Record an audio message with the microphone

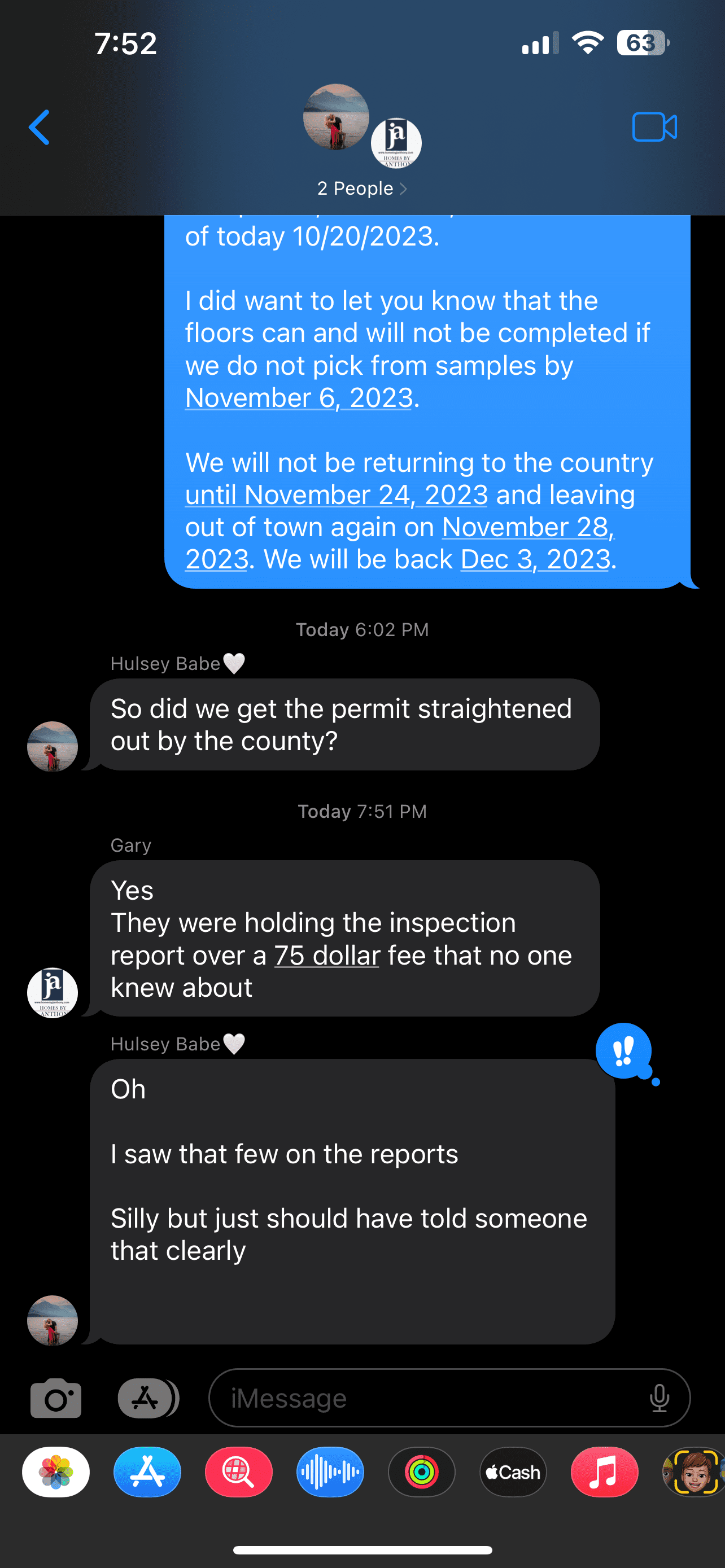[x=660, y=1398]
